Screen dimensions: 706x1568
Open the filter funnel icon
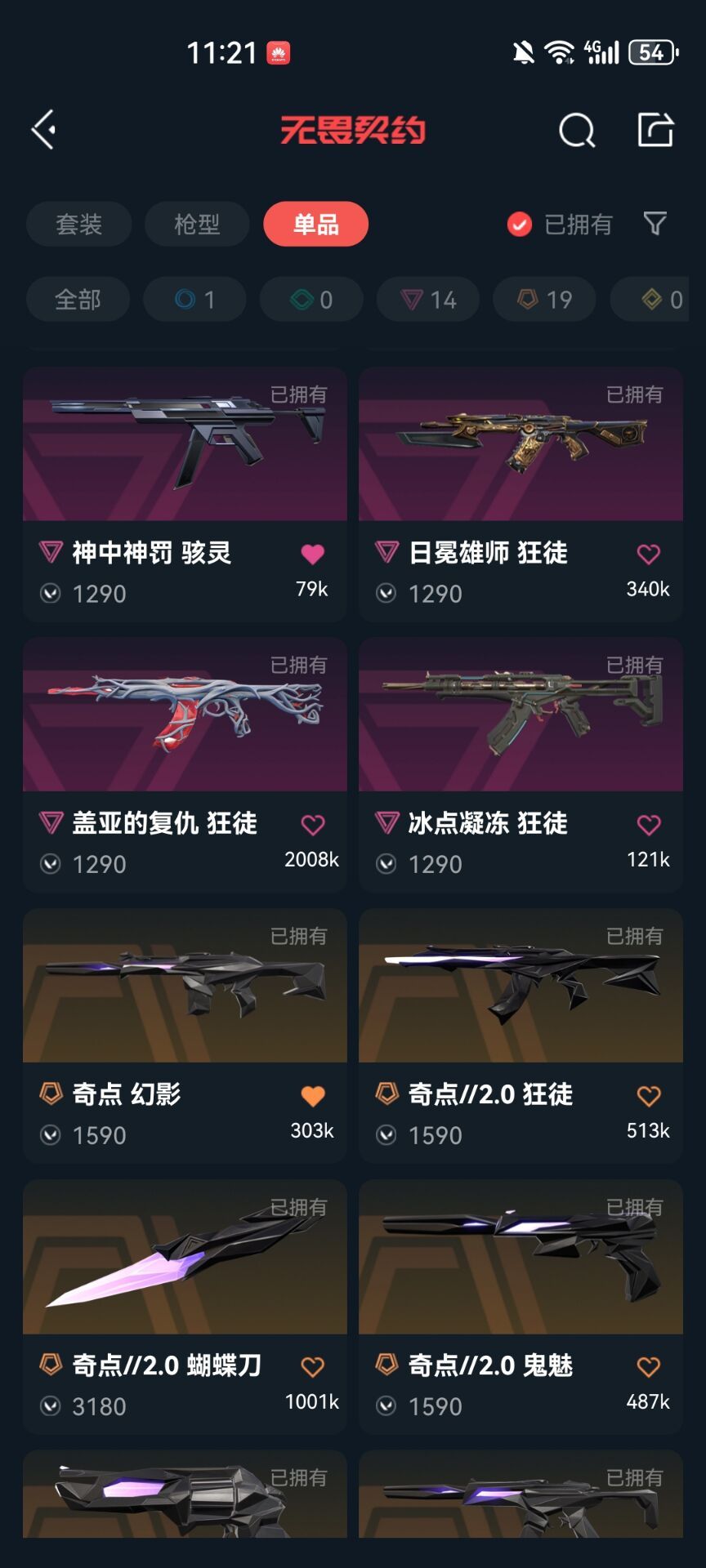tap(655, 224)
